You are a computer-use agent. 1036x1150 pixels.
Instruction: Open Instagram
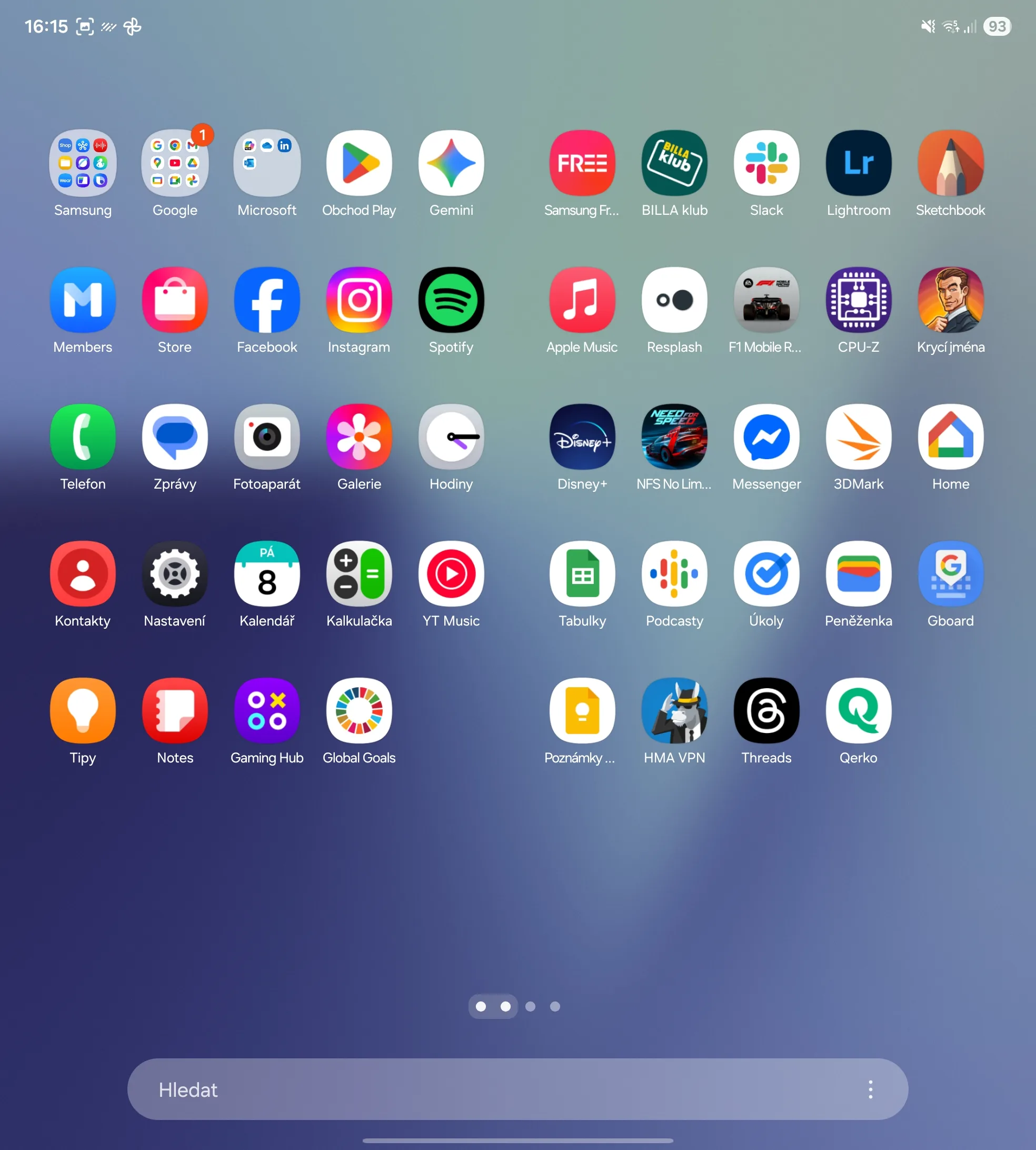[358, 300]
